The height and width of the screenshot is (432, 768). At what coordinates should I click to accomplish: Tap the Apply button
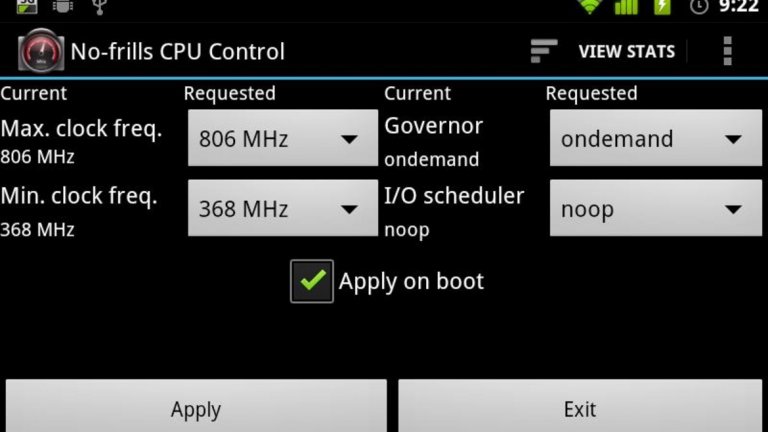pos(196,408)
